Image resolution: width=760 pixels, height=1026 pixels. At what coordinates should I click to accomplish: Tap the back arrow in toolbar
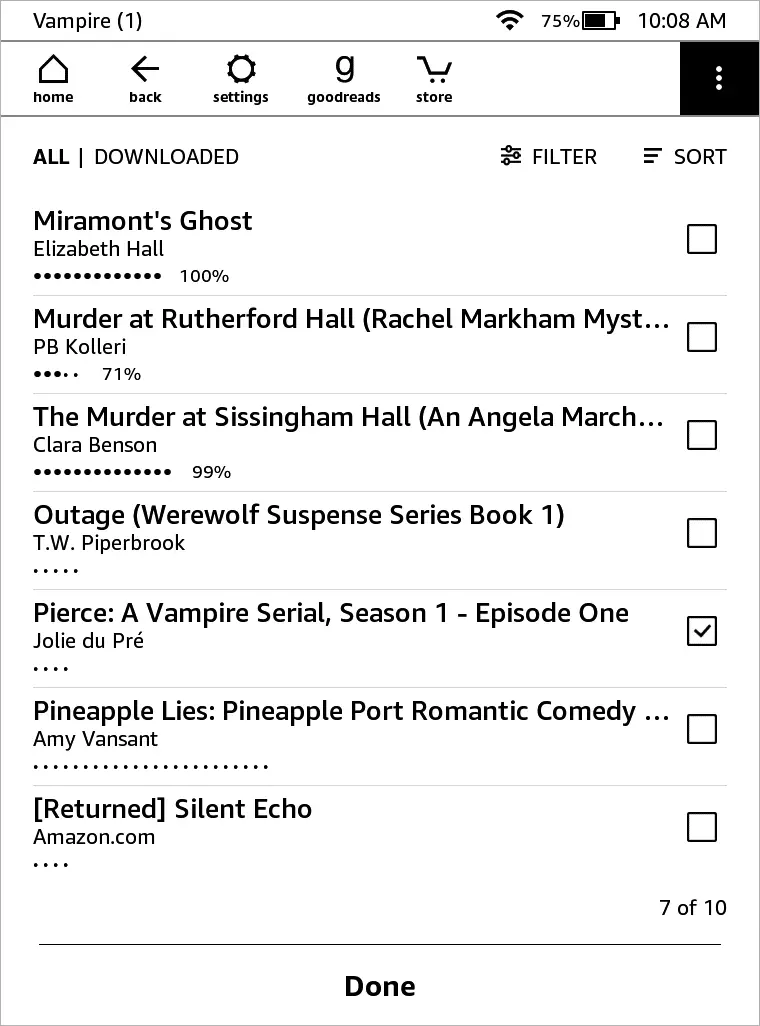click(x=145, y=79)
